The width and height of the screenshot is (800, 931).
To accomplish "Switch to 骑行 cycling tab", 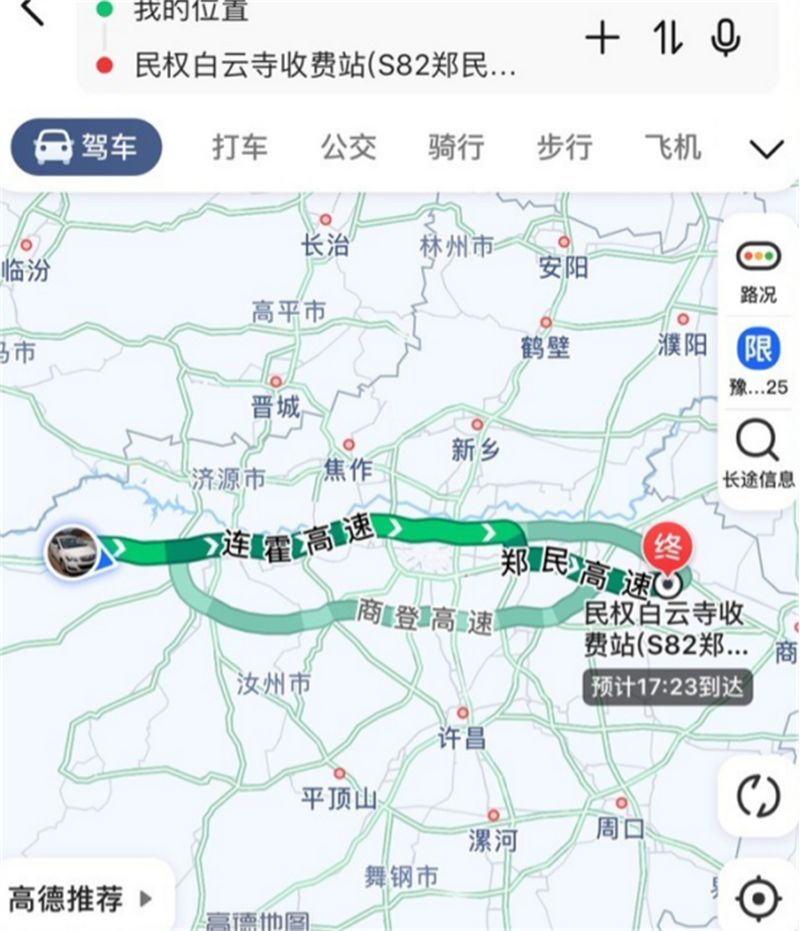I will 456,148.
